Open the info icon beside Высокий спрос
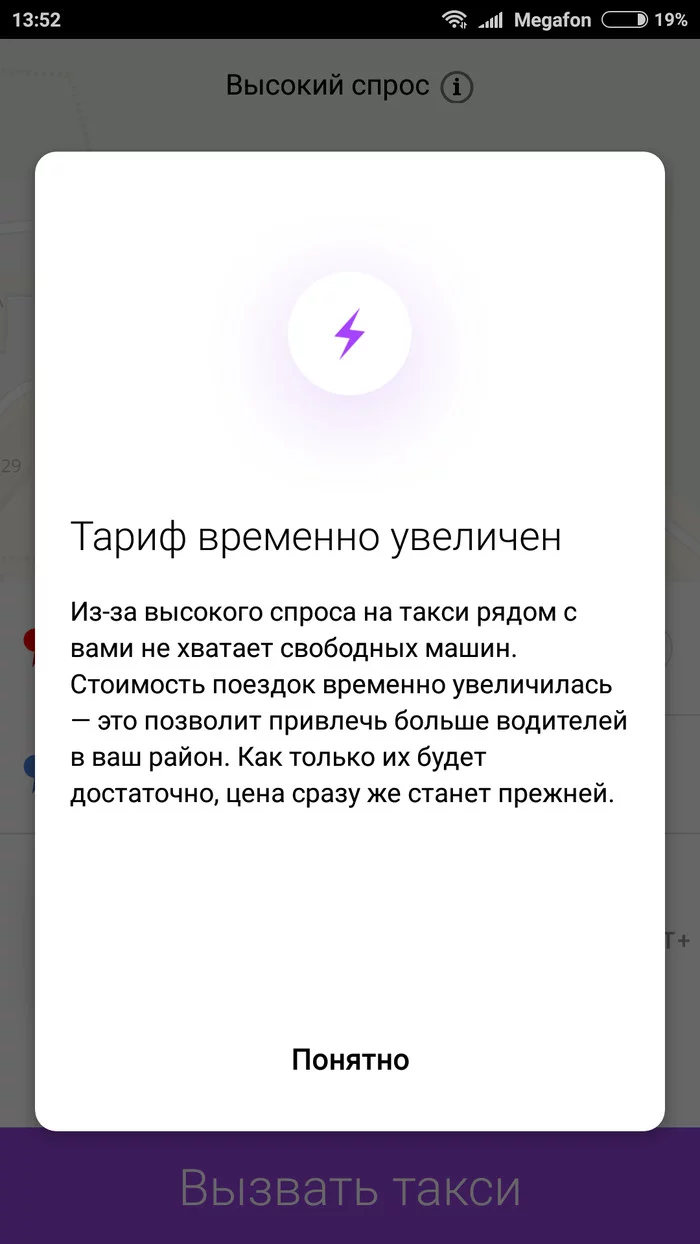Image resolution: width=700 pixels, height=1244 pixels. point(457,87)
